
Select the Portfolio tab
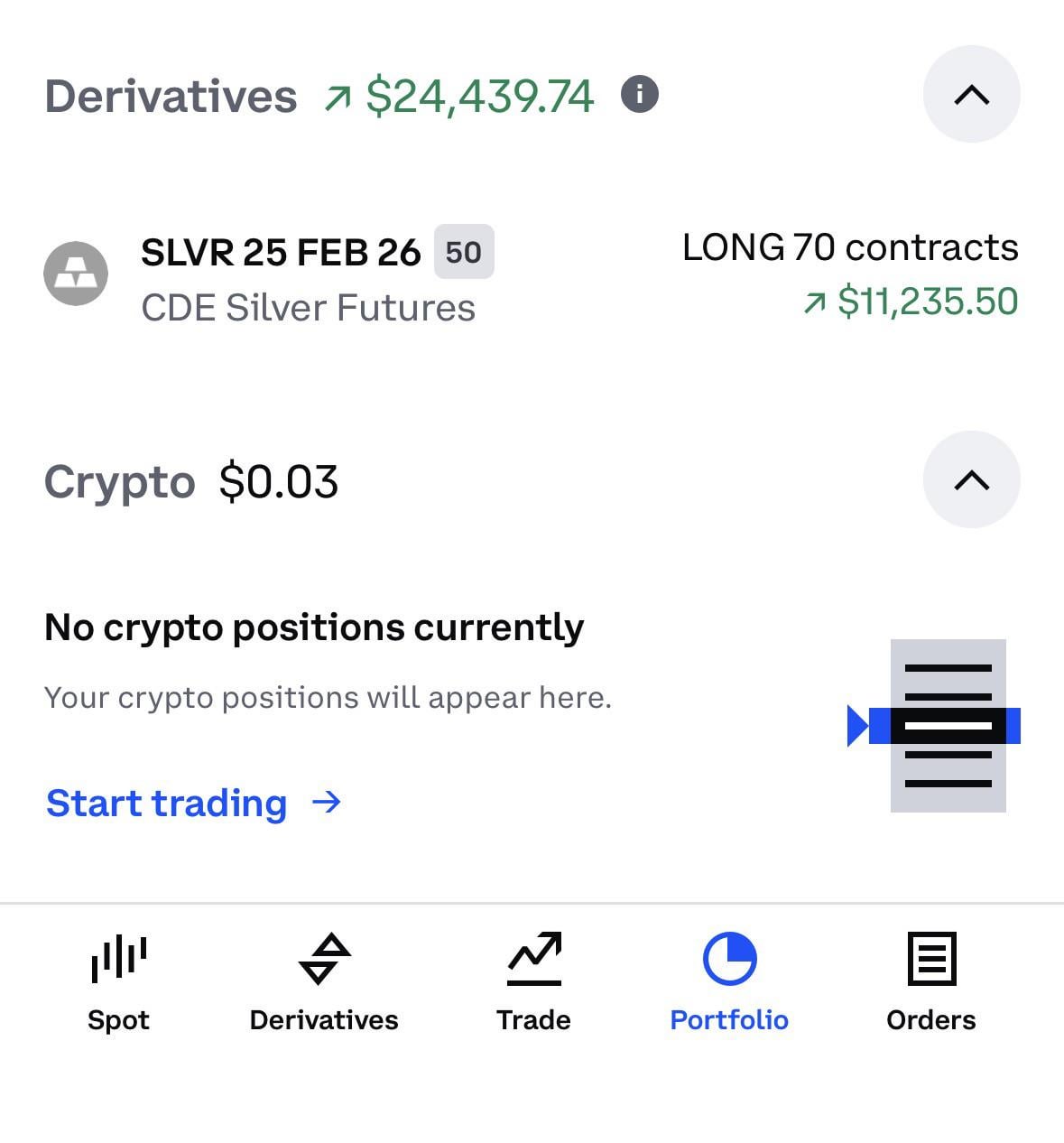pos(729,982)
